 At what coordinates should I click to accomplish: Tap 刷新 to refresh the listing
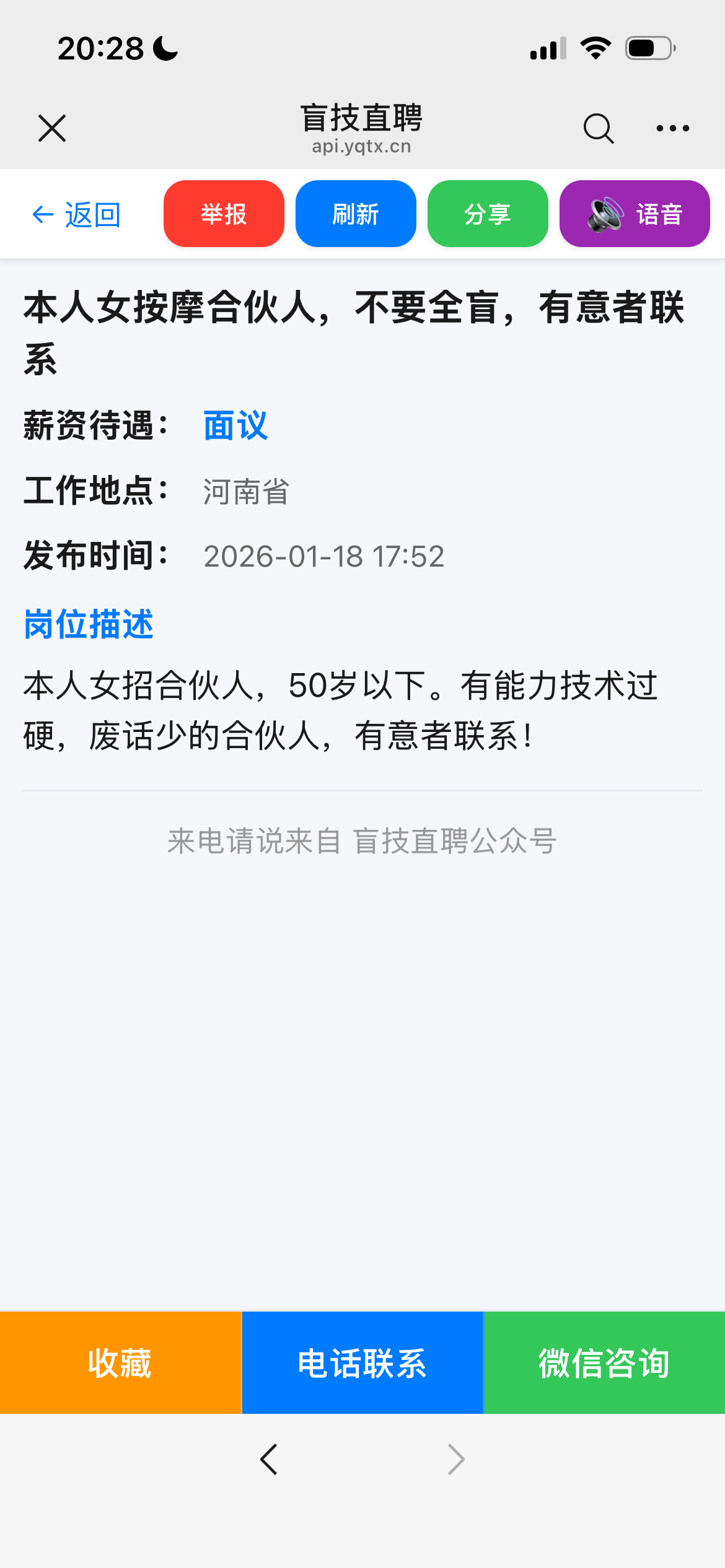355,214
